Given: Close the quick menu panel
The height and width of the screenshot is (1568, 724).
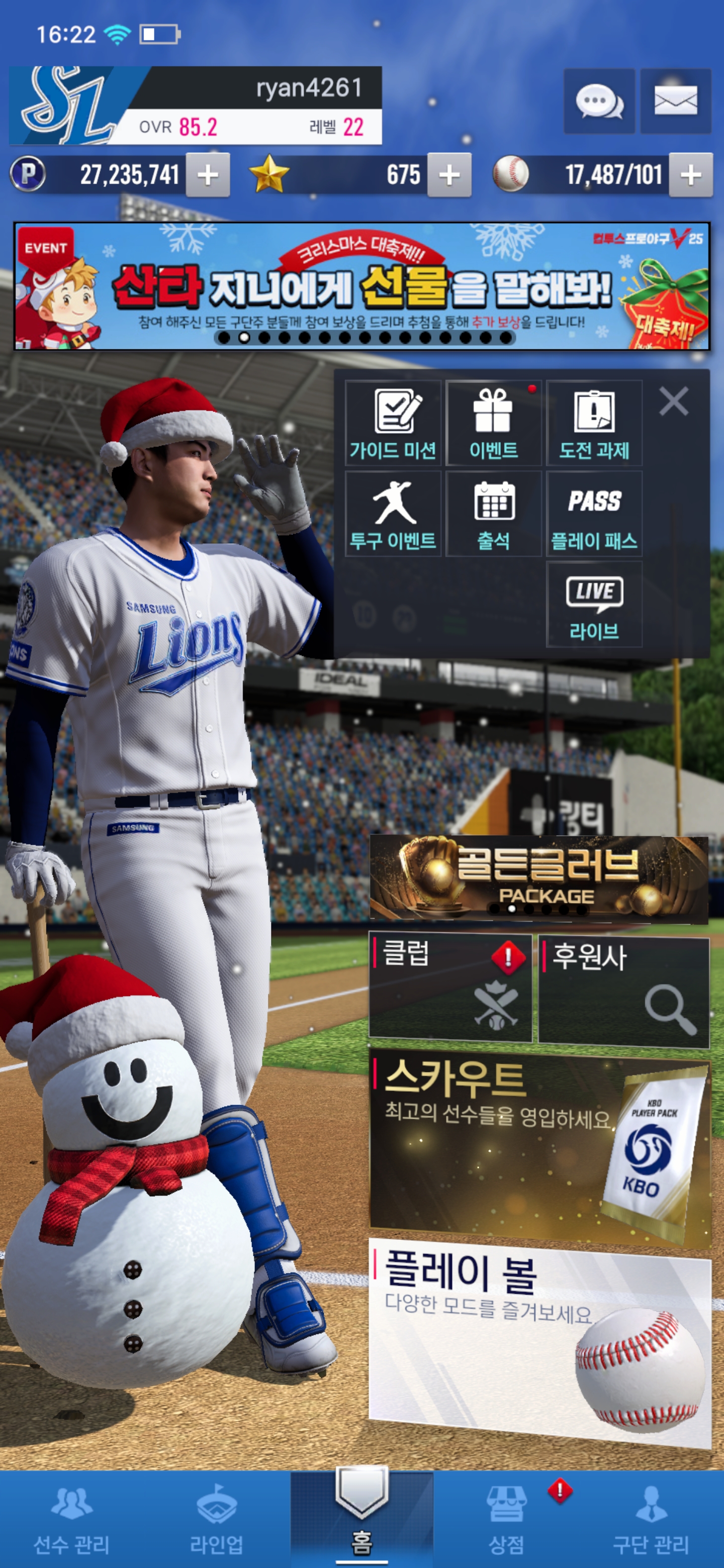Looking at the screenshot, I should pyautogui.click(x=673, y=402).
